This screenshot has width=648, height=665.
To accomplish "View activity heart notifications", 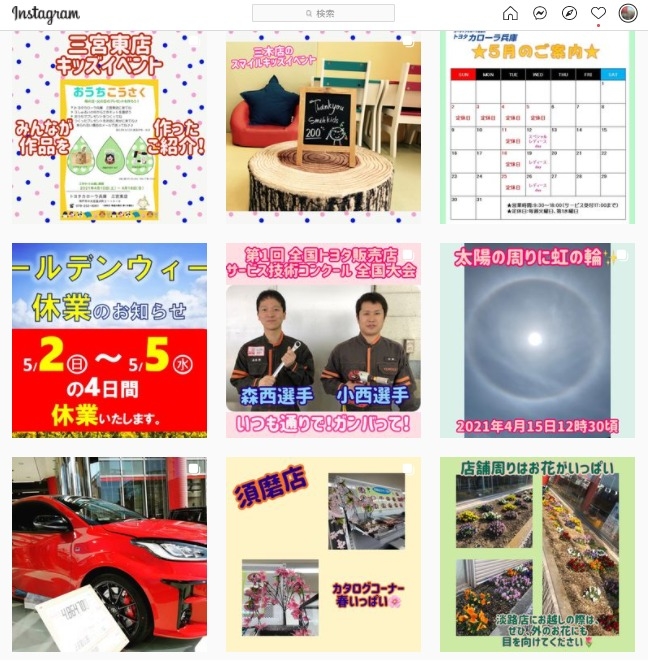I will tap(598, 13).
